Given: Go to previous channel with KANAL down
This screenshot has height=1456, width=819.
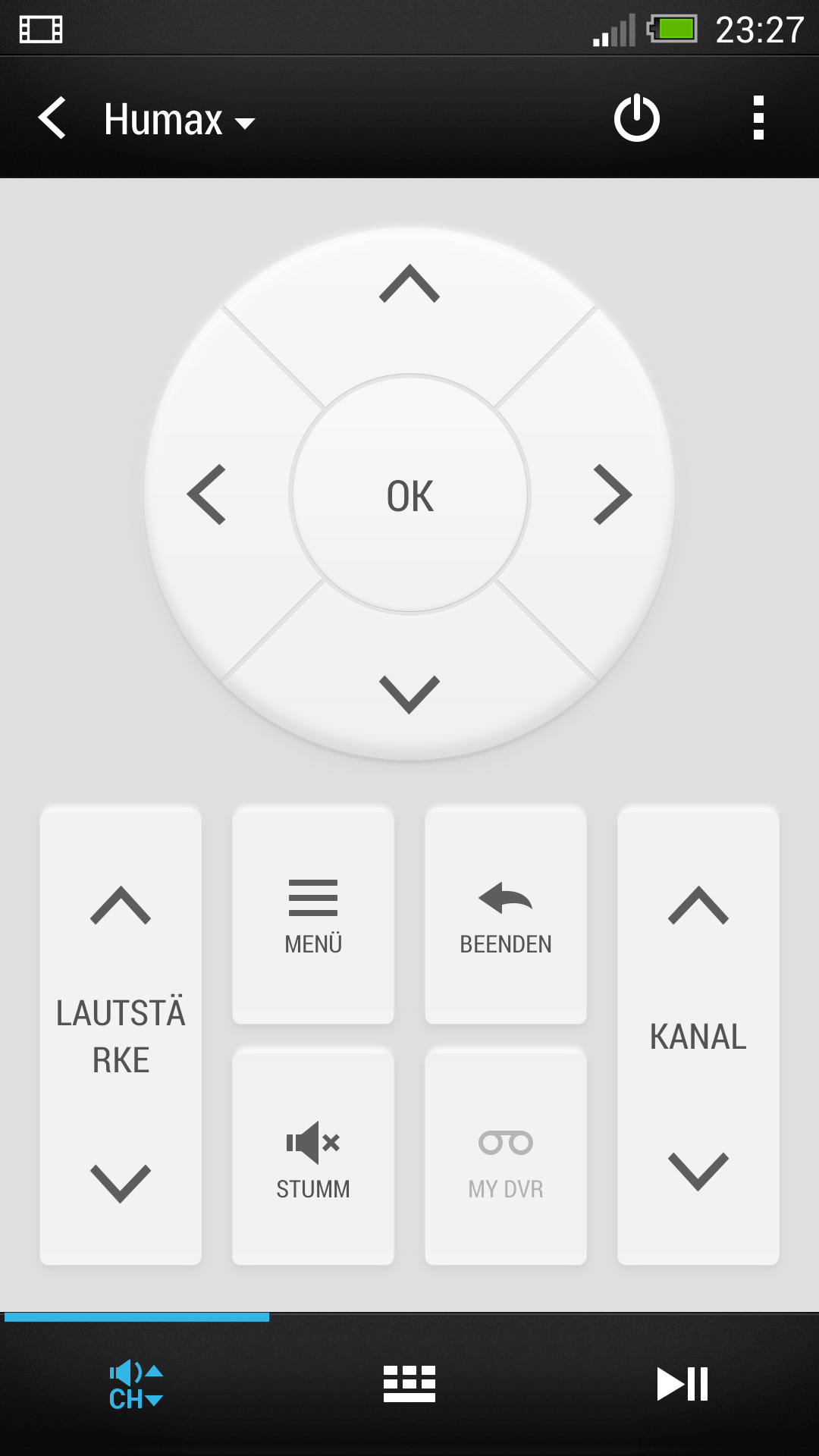Looking at the screenshot, I should pyautogui.click(x=698, y=1171).
